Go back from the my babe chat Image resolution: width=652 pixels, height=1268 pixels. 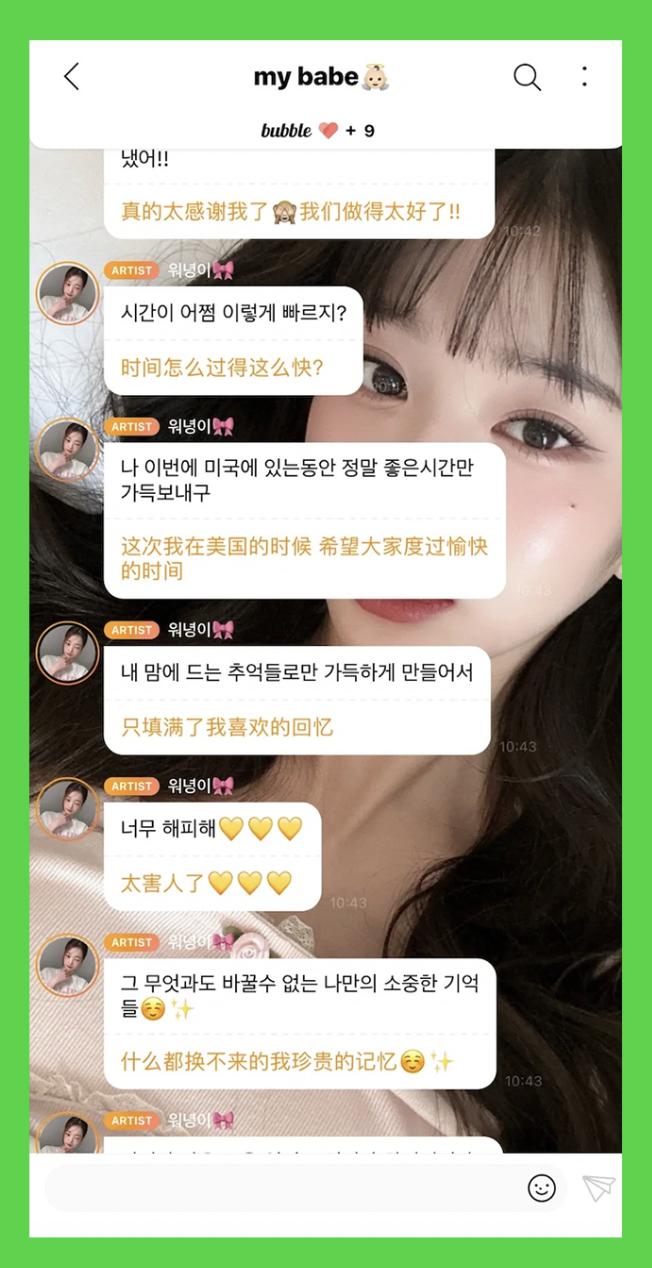[71, 77]
